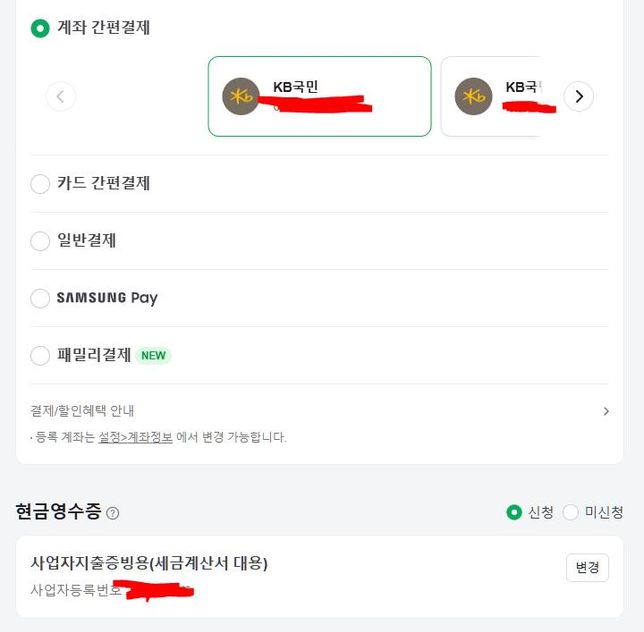Pick the partially visible KB국민 account card
Screen dimensions: 644x632
coord(495,96)
